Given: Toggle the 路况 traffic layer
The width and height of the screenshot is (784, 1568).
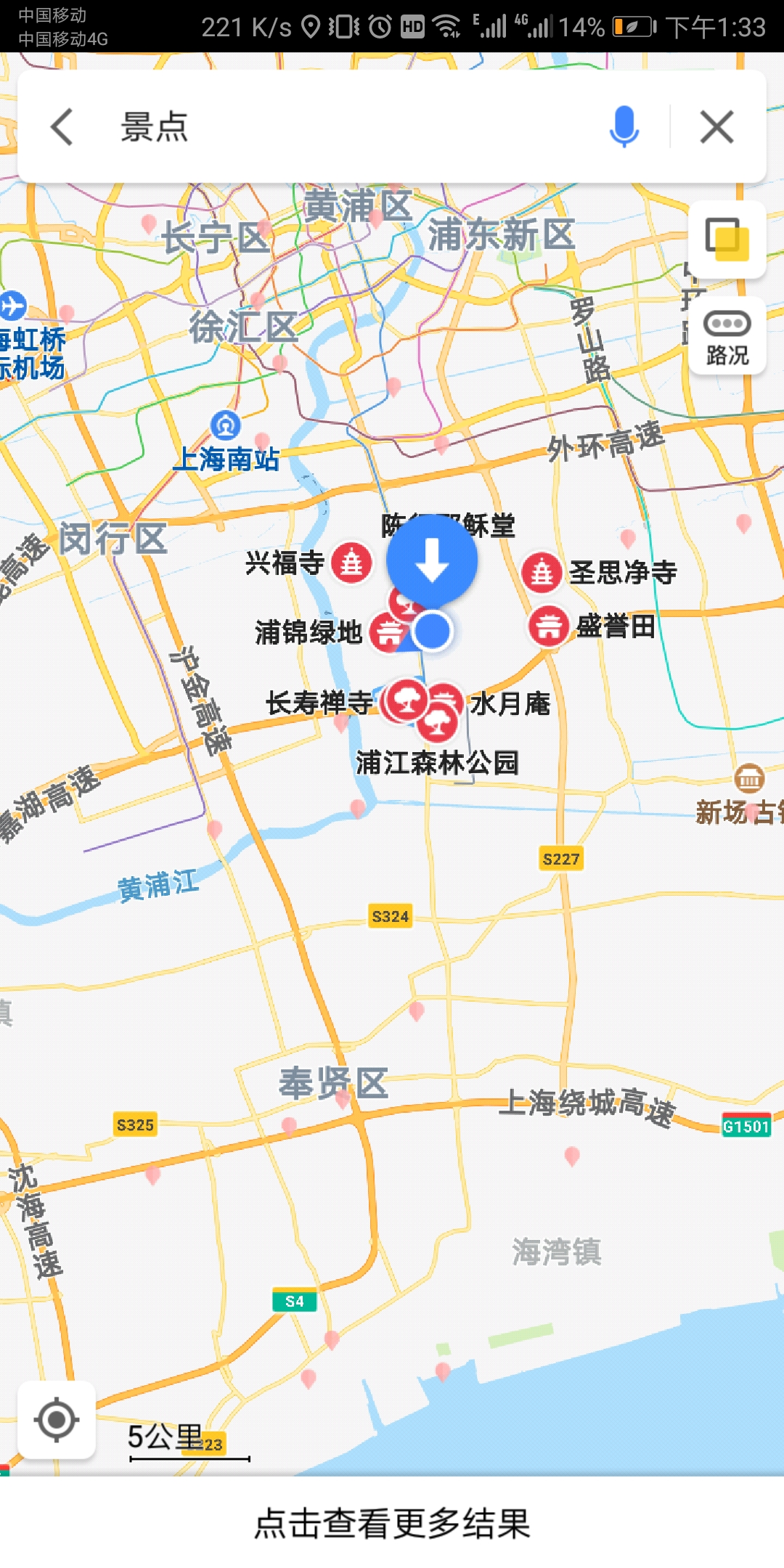Looking at the screenshot, I should [x=727, y=336].
